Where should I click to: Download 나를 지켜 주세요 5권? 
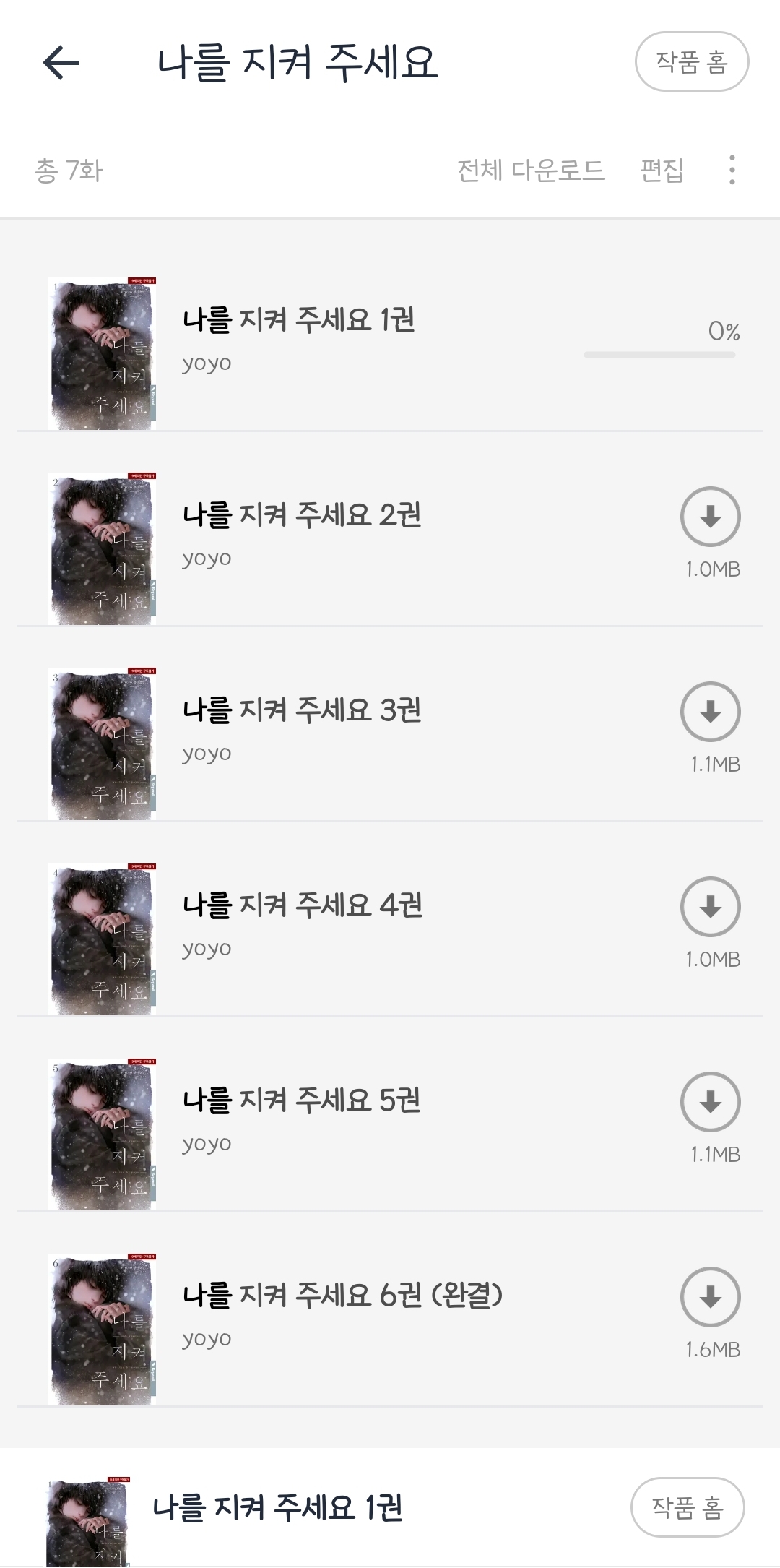click(710, 1103)
